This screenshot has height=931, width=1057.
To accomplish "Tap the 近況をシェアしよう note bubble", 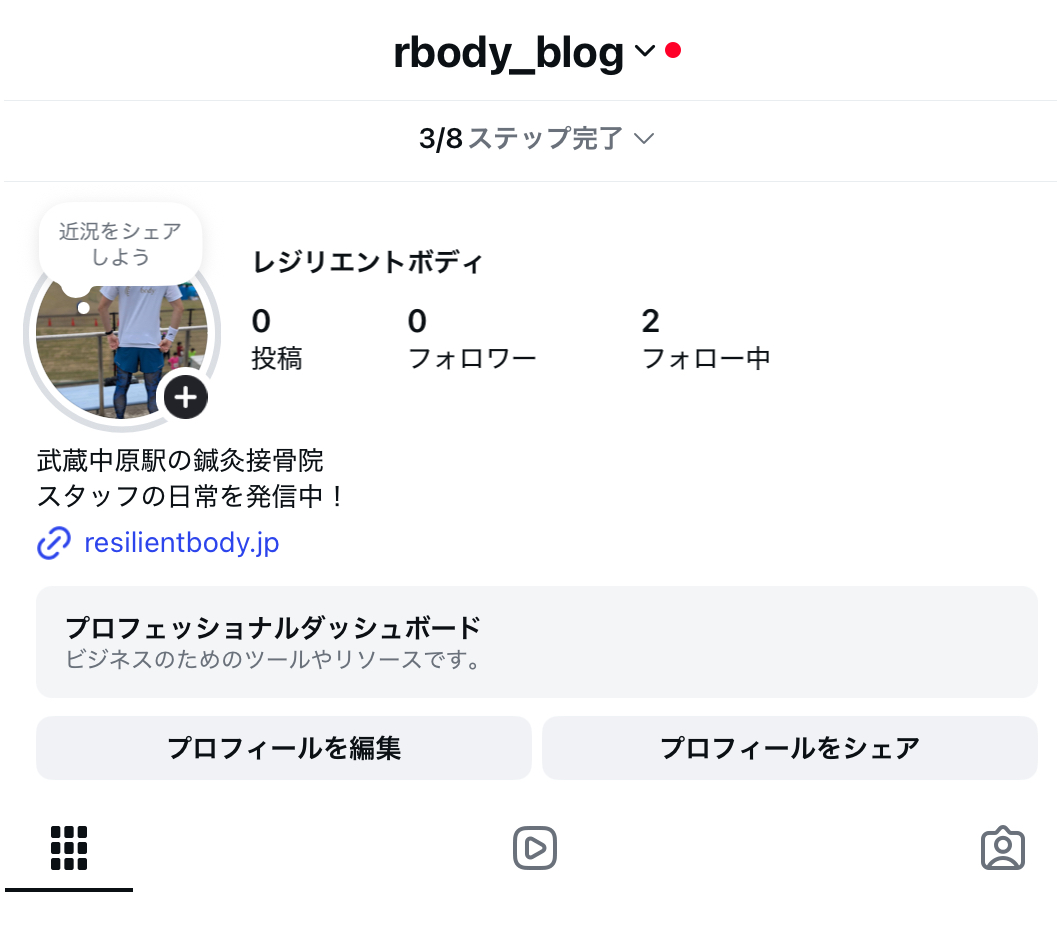I will (x=120, y=245).
